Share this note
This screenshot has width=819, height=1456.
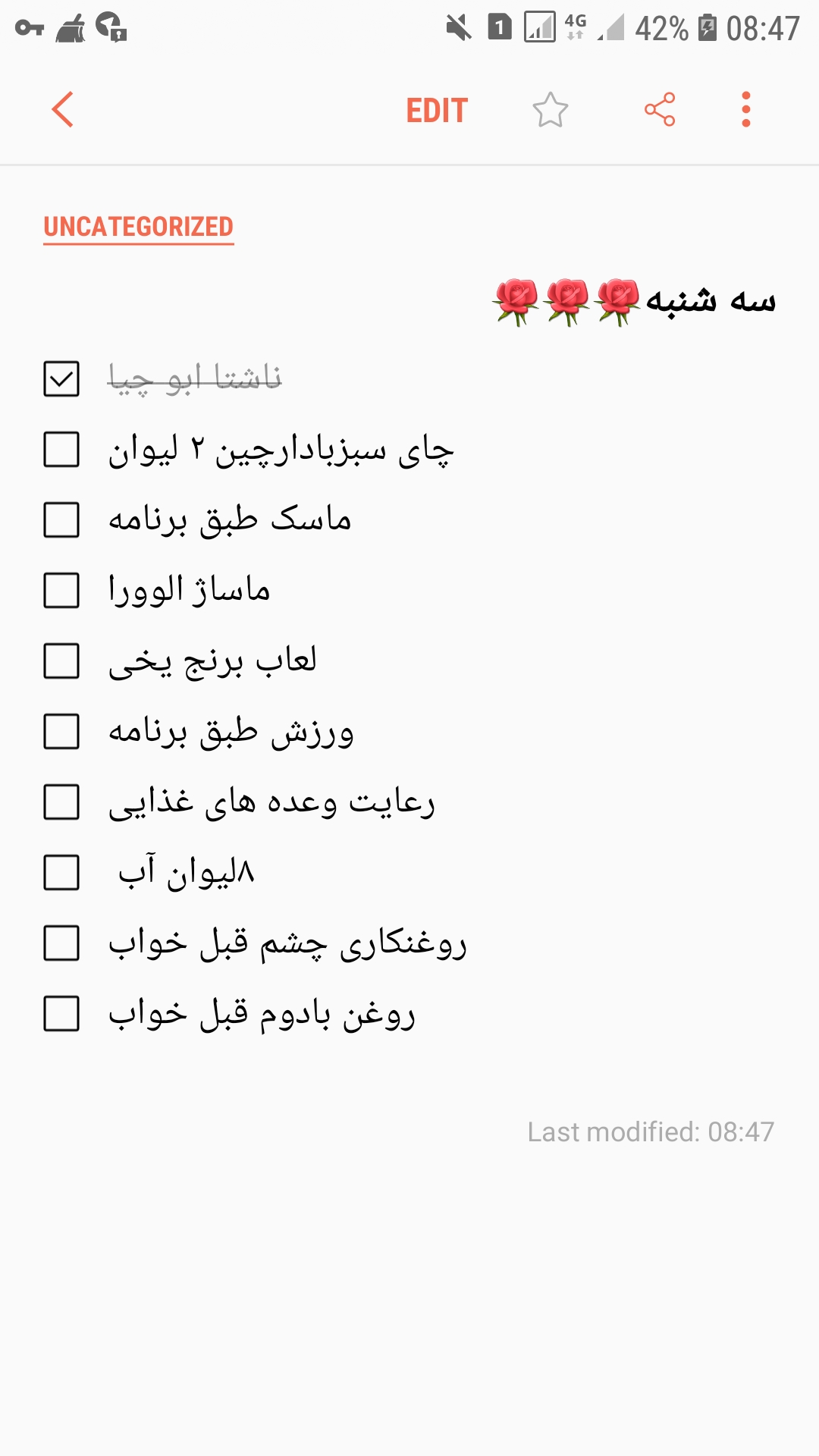659,110
